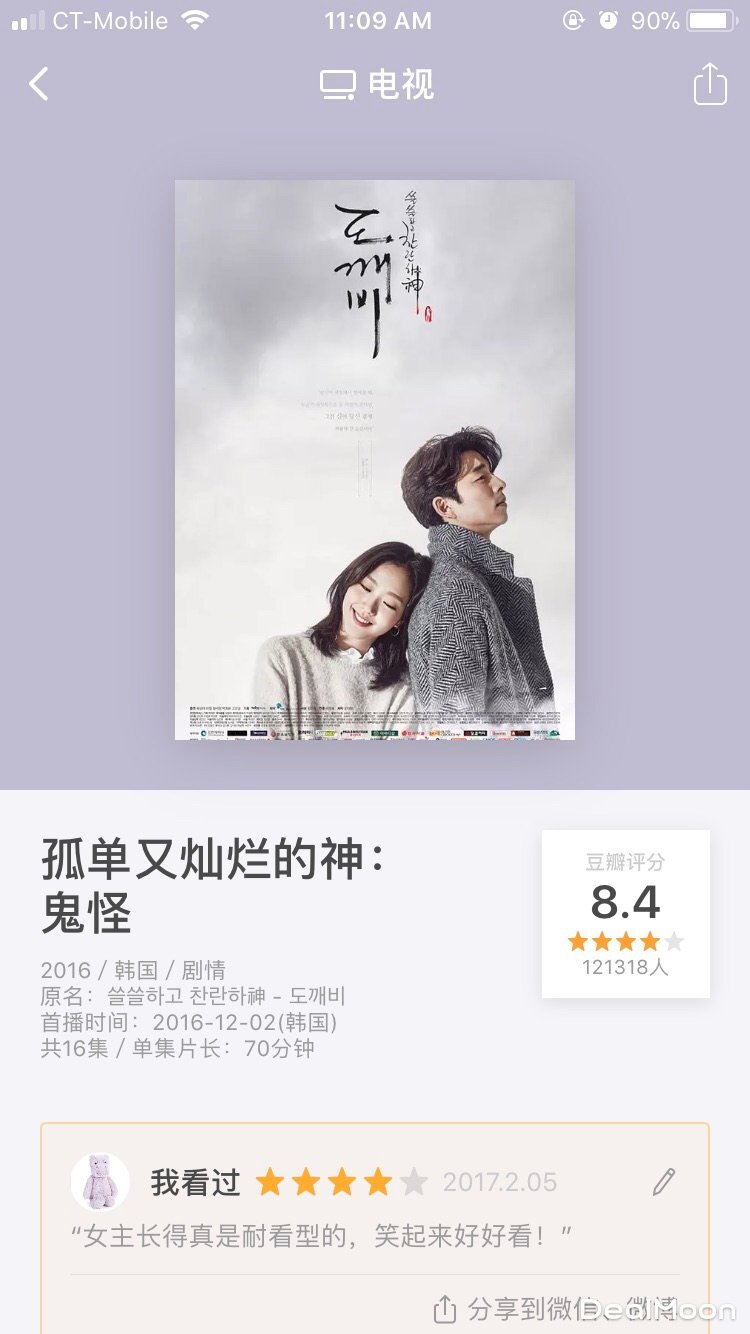
Task: Go back using the top-left arrow
Action: (39, 84)
